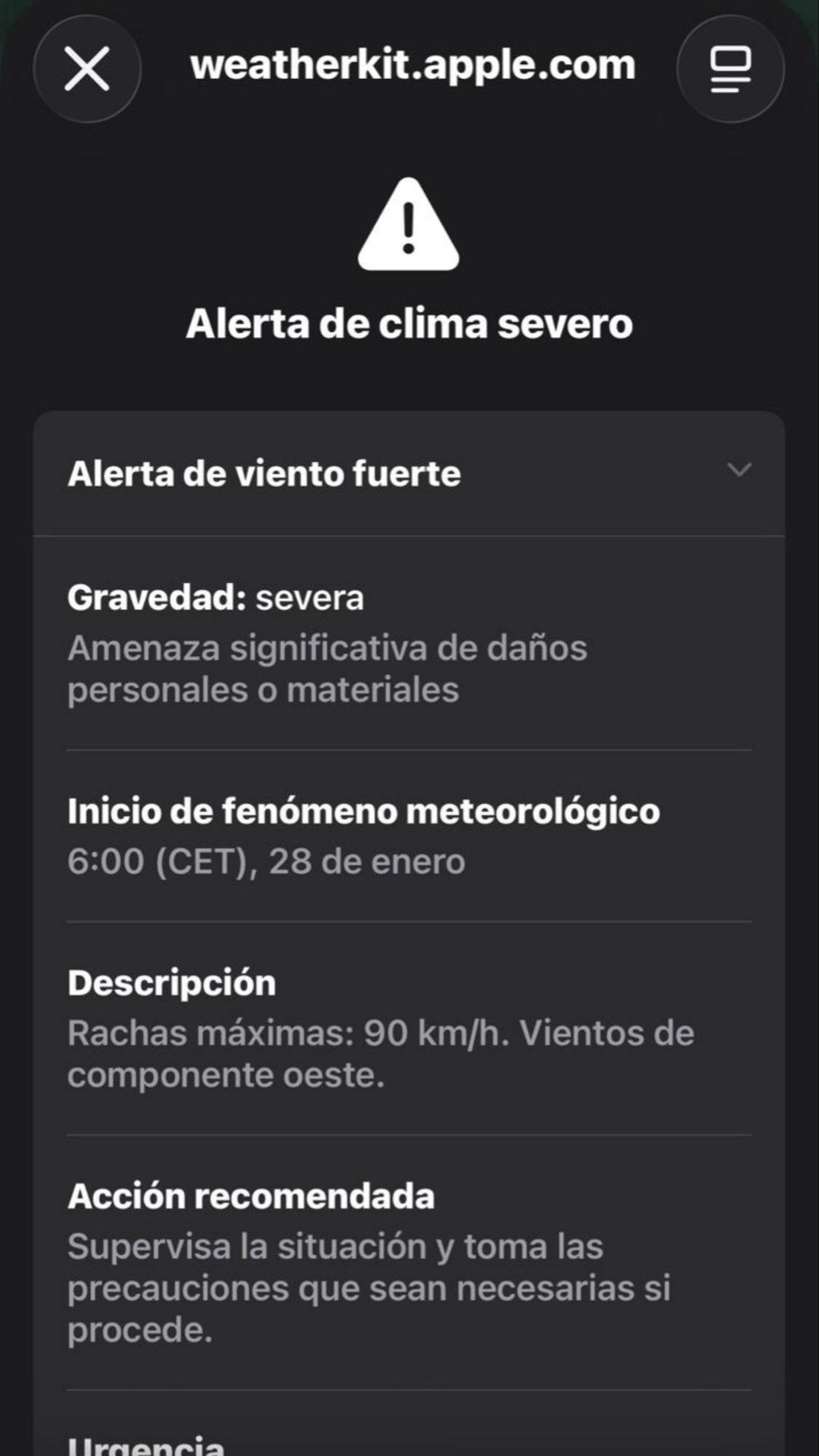Open the page options via the lines icon
Image resolution: width=819 pixels, height=1456 pixels.
click(x=729, y=70)
